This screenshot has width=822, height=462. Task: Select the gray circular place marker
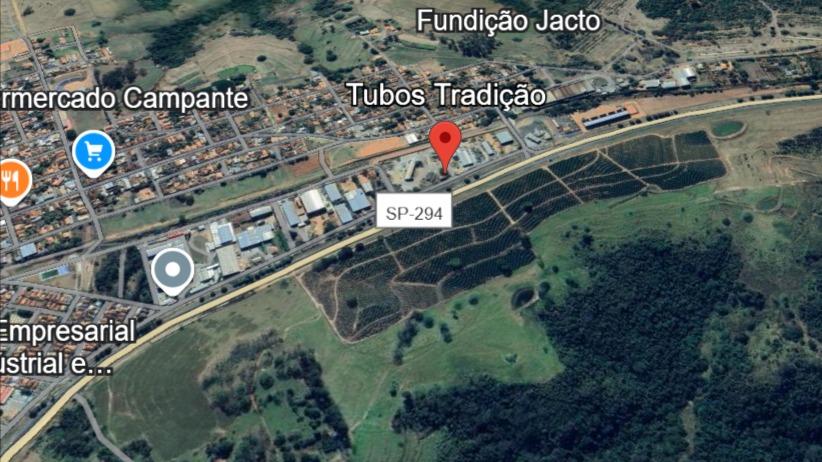173,270
